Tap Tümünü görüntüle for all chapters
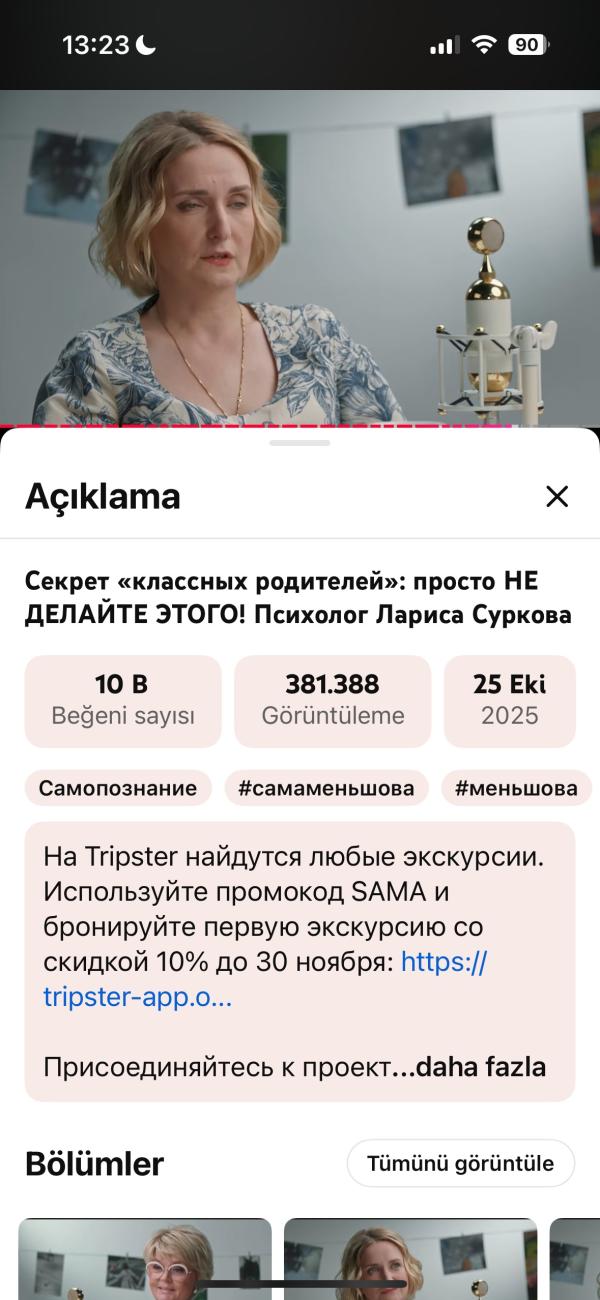 [x=461, y=1163]
